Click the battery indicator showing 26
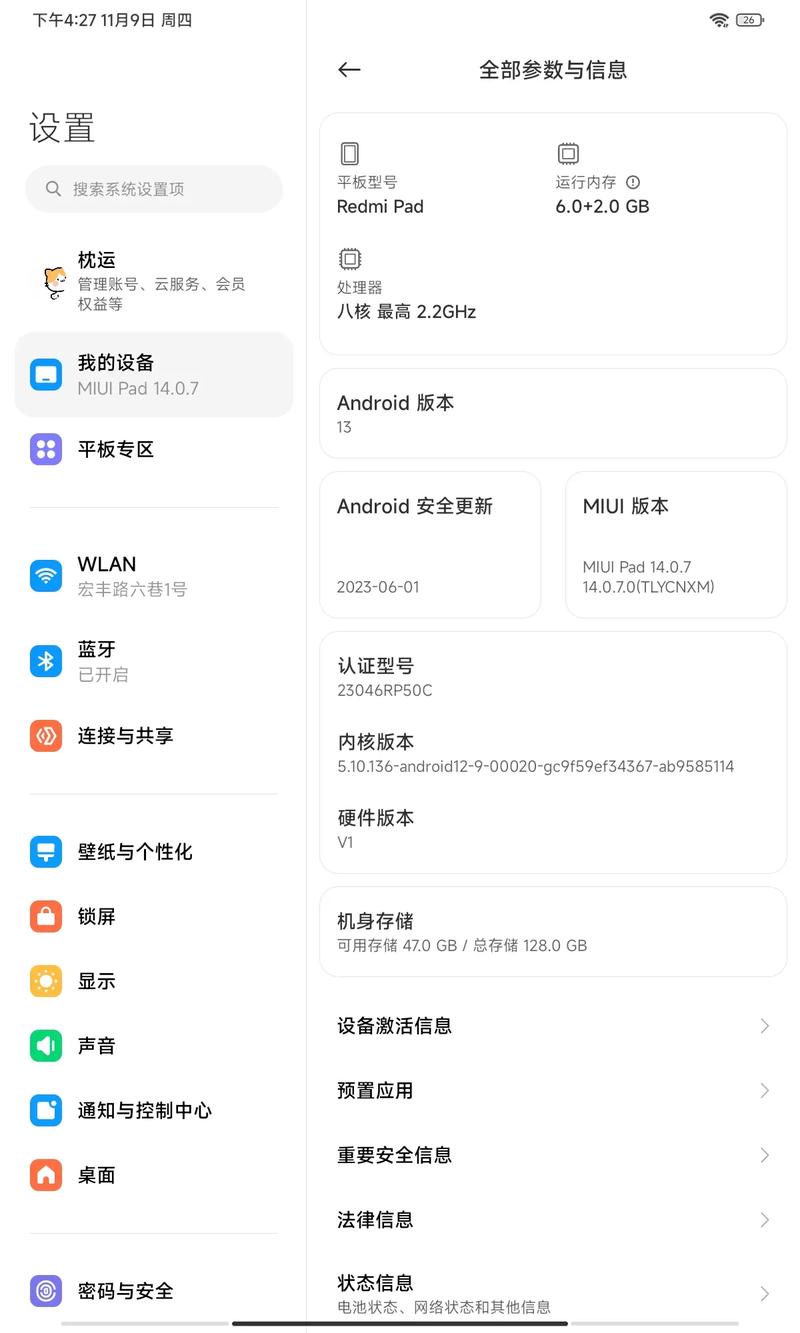Screen dimensions: 800x1333 (x=748, y=19)
